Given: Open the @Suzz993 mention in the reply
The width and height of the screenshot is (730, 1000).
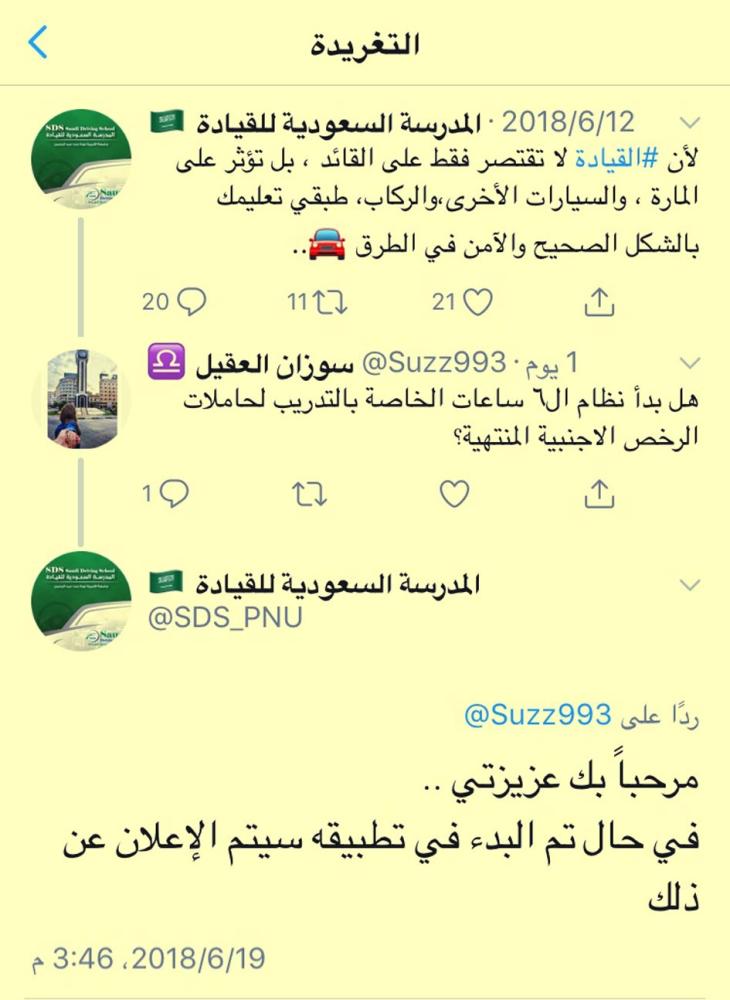Looking at the screenshot, I should tap(537, 714).
